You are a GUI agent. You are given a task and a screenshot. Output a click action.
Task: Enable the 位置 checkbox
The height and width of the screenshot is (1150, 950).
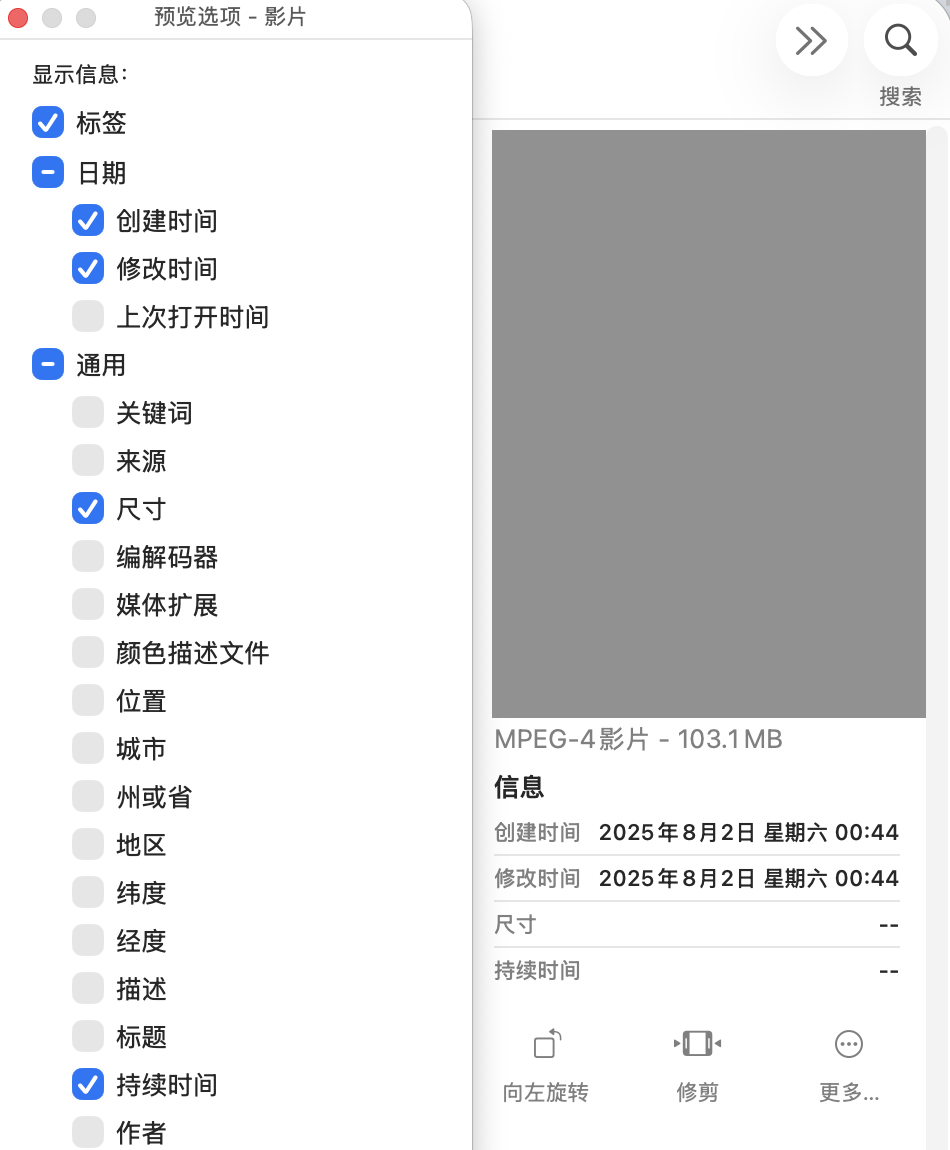[x=88, y=700]
